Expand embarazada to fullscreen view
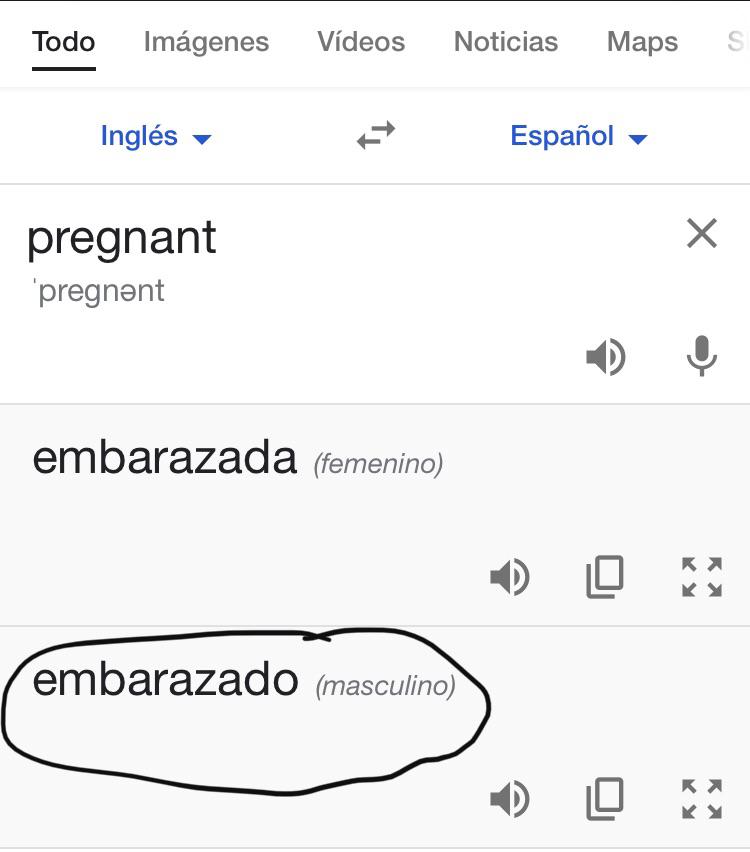The image size is (750, 852). click(x=701, y=577)
